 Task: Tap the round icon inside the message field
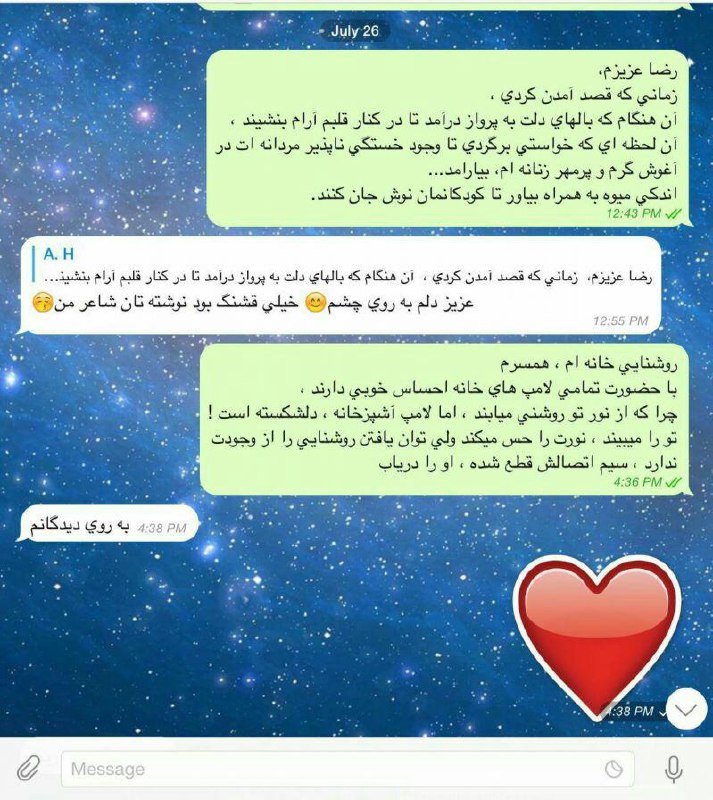click(x=614, y=769)
